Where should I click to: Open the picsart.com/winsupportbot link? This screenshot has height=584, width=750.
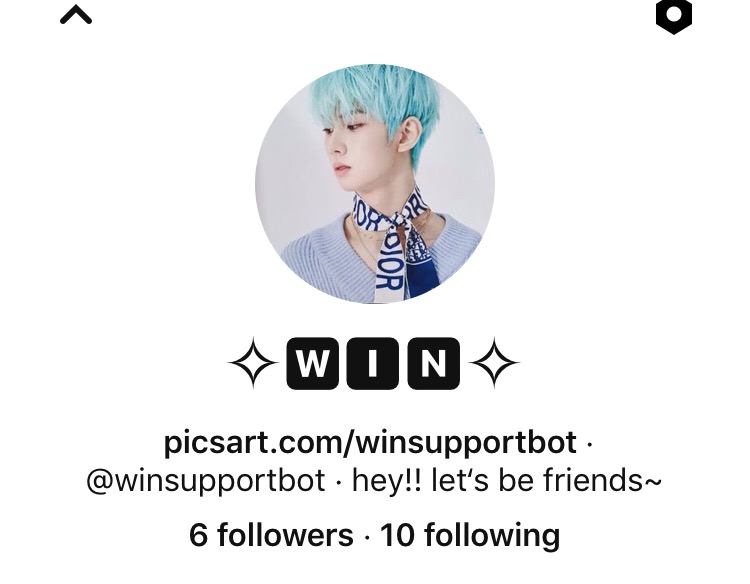pyautogui.click(x=370, y=442)
